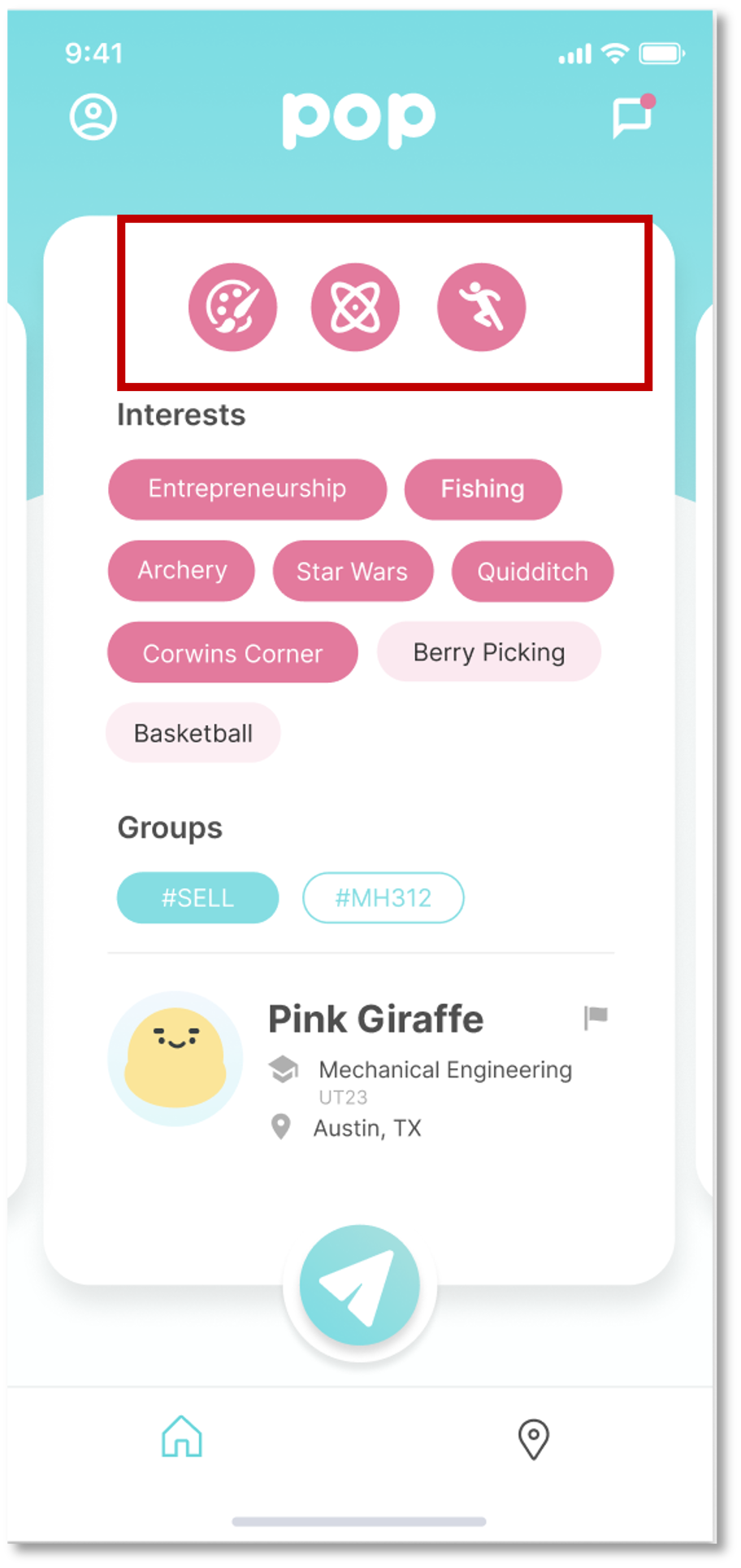Choose the Basketball interest chip
This screenshot has width=741, height=1568.
(193, 733)
